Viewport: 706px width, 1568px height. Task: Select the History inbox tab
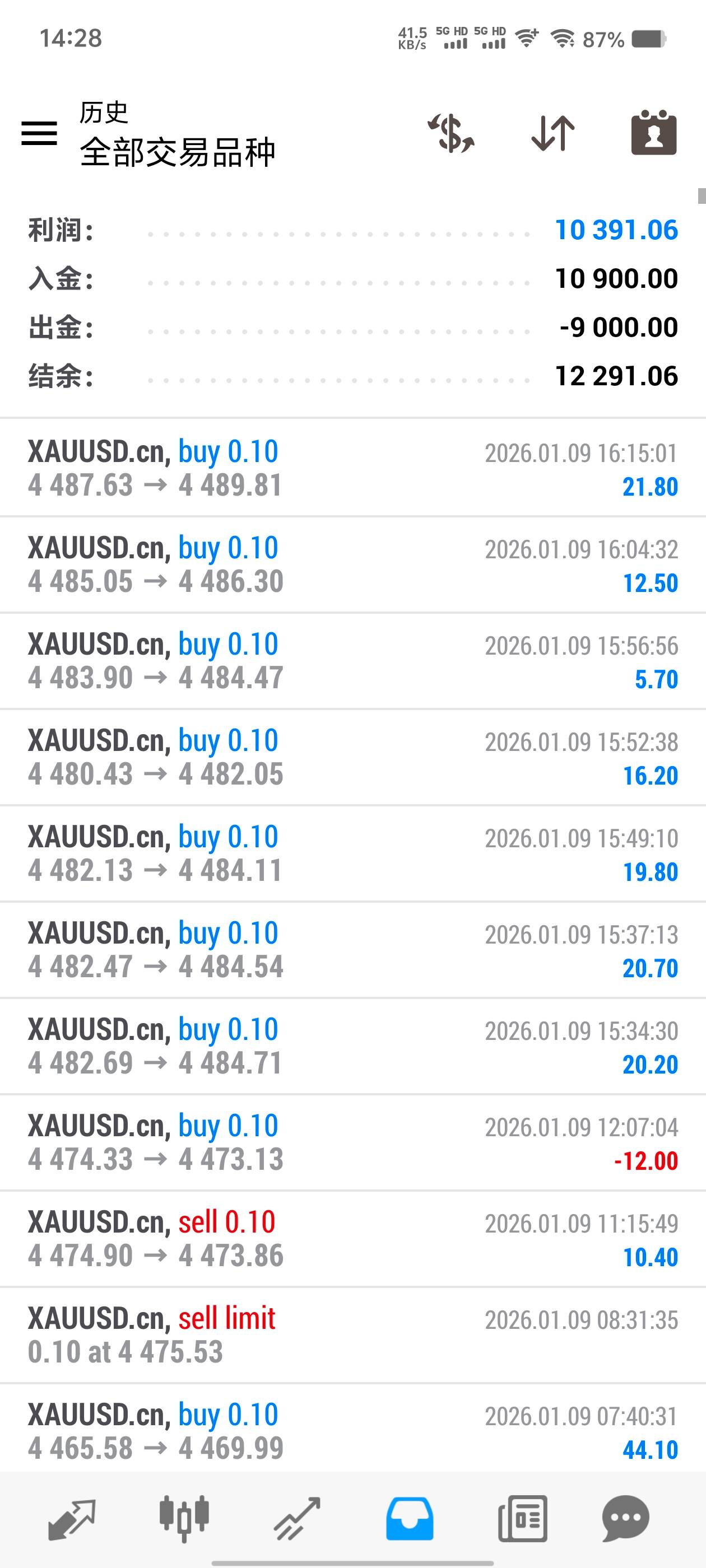(410, 1519)
